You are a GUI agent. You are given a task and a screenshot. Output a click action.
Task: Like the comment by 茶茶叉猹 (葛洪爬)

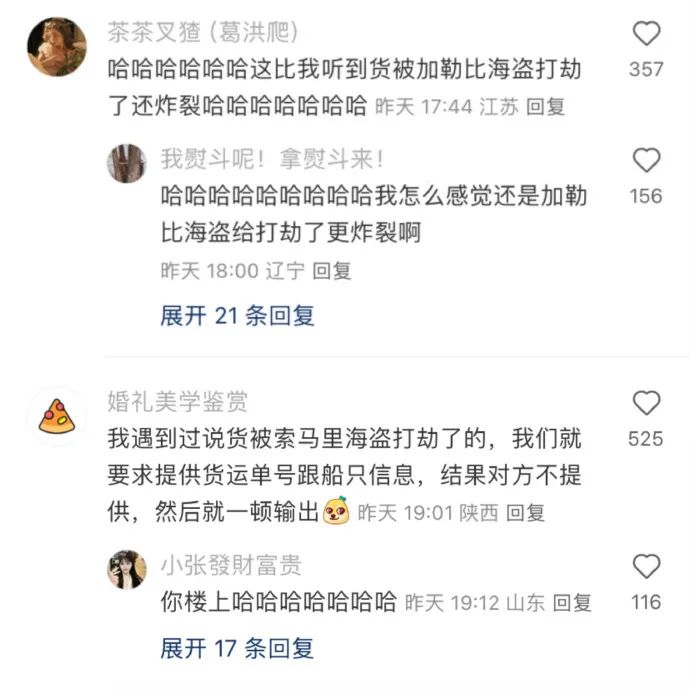[x=647, y=35]
